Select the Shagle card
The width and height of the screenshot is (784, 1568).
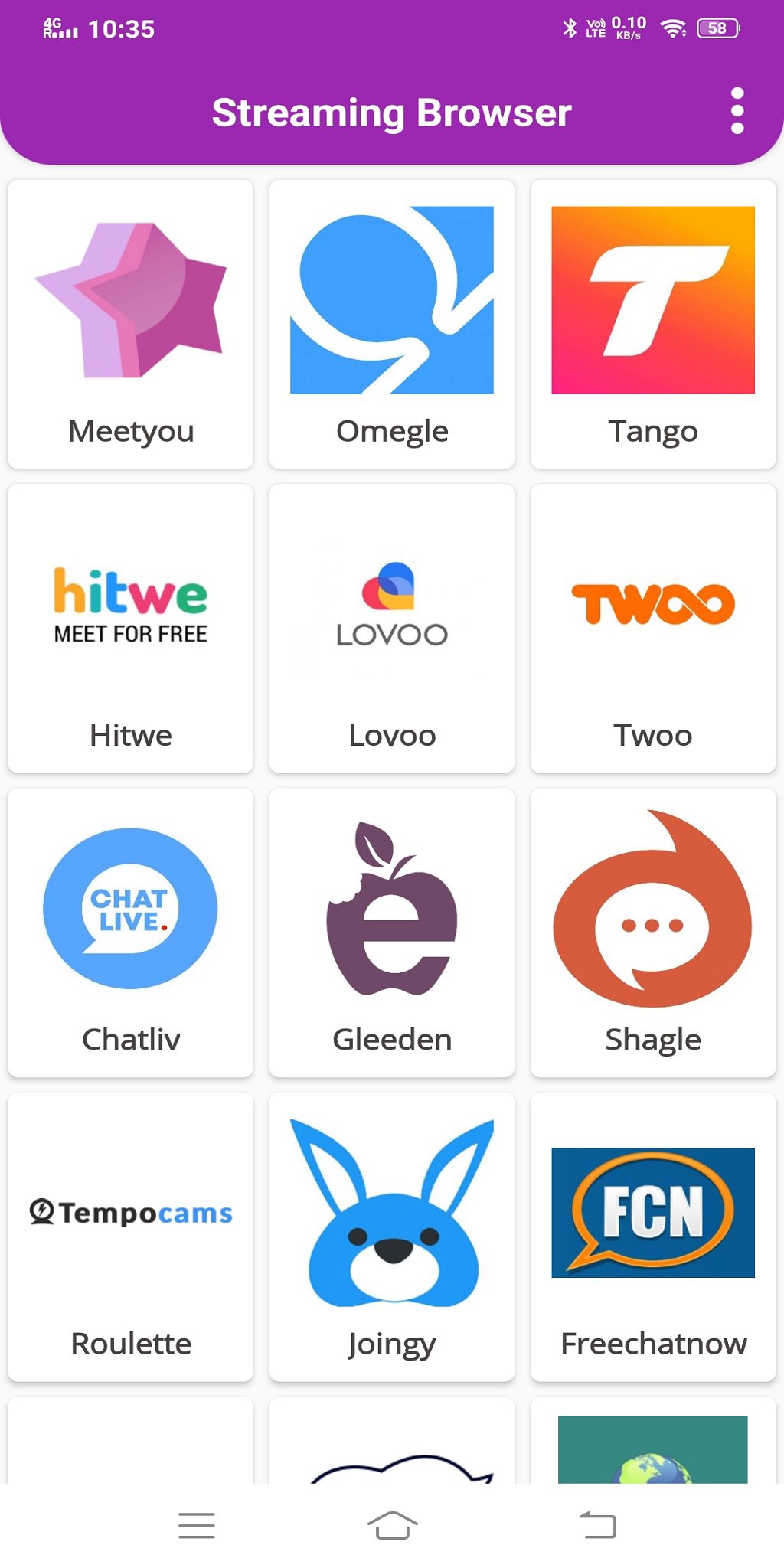coord(652,932)
